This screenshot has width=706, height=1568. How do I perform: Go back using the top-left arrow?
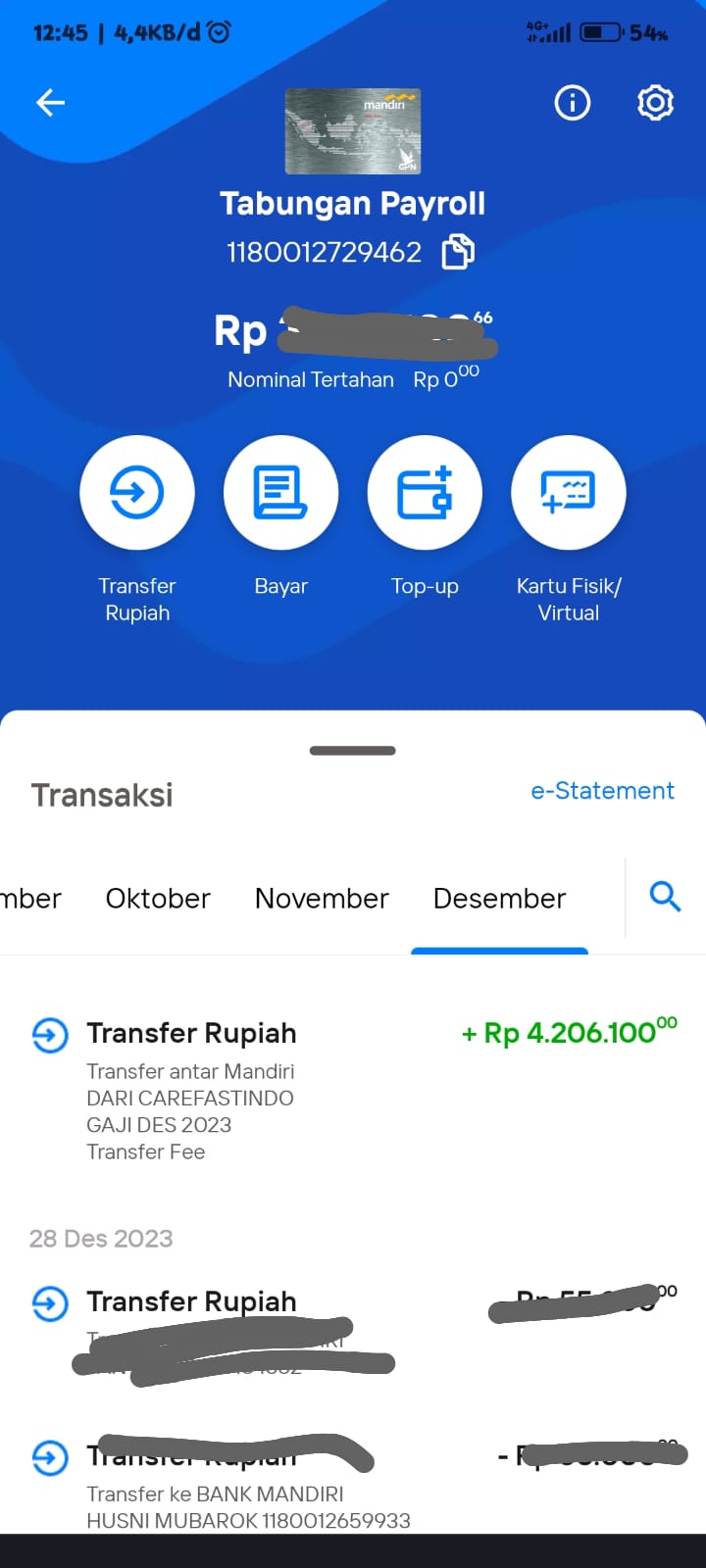click(x=50, y=102)
